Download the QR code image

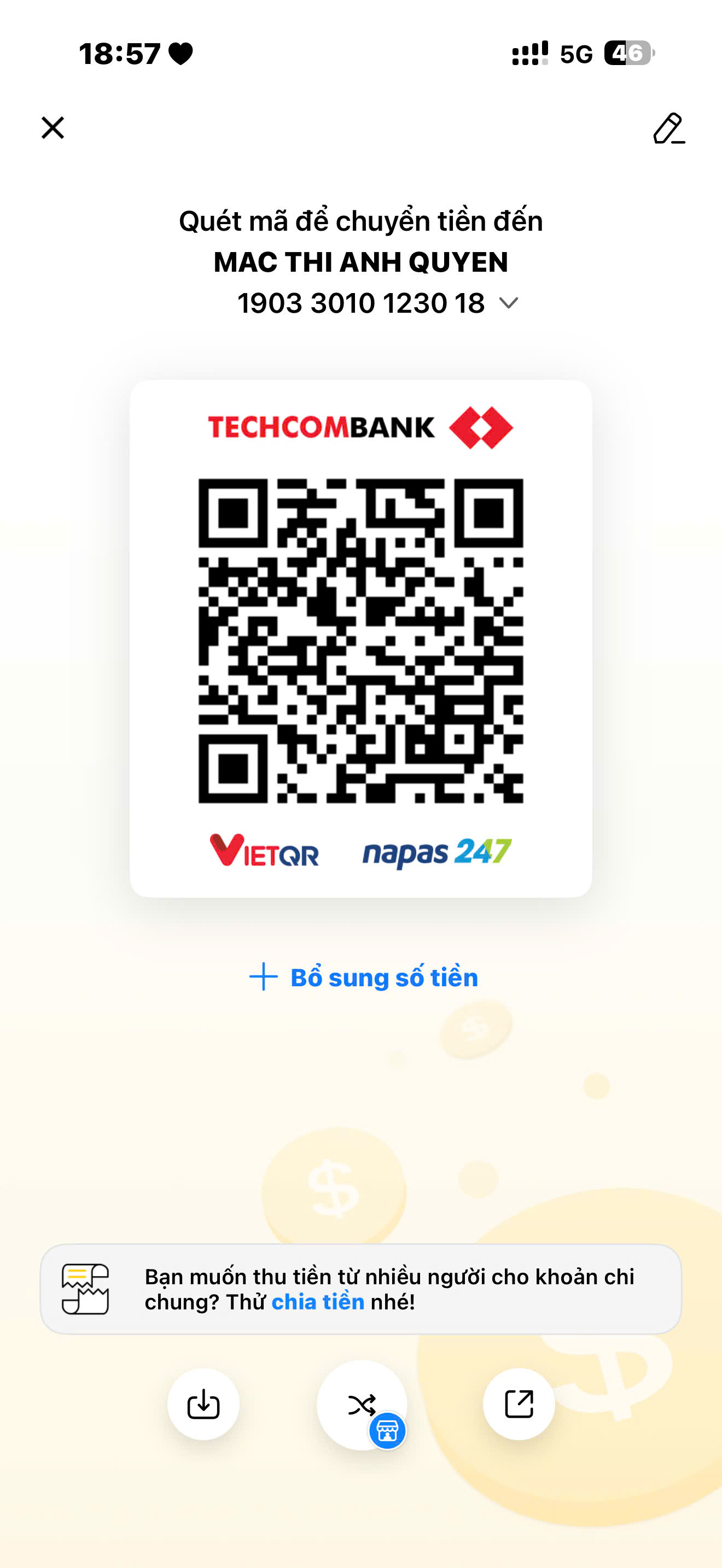[x=203, y=1403]
